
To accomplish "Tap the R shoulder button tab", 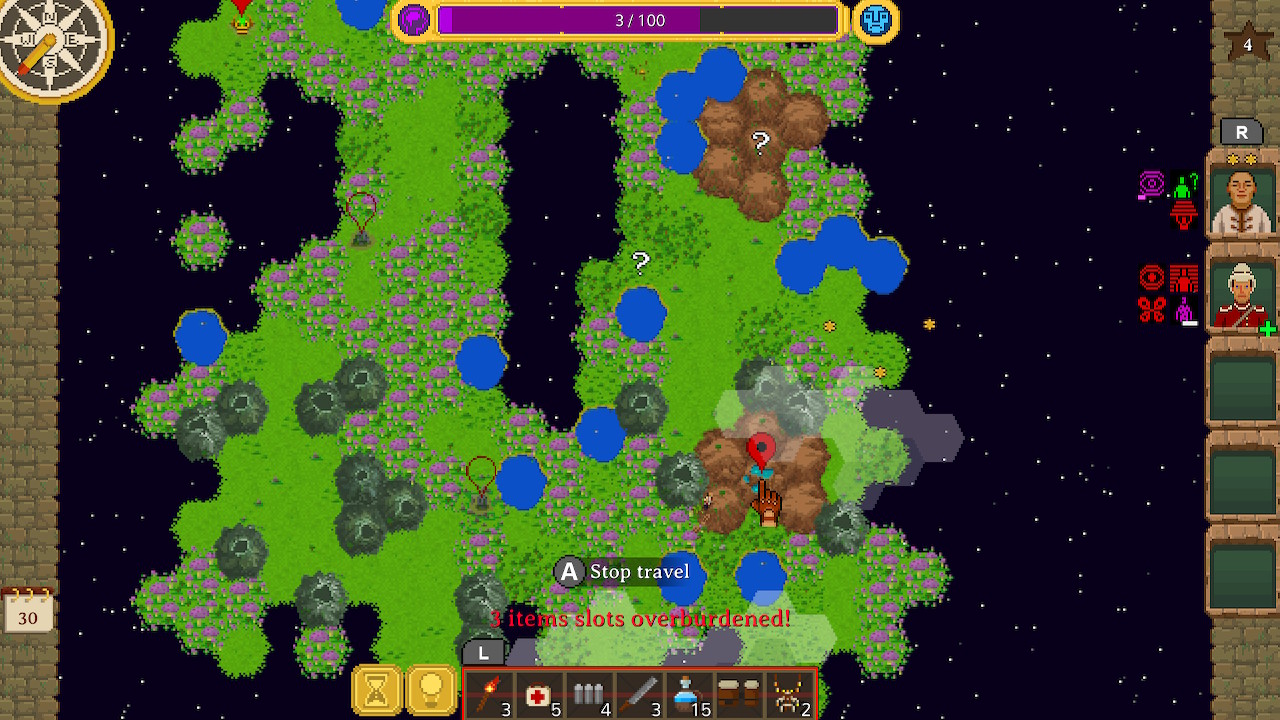I will (1241, 132).
